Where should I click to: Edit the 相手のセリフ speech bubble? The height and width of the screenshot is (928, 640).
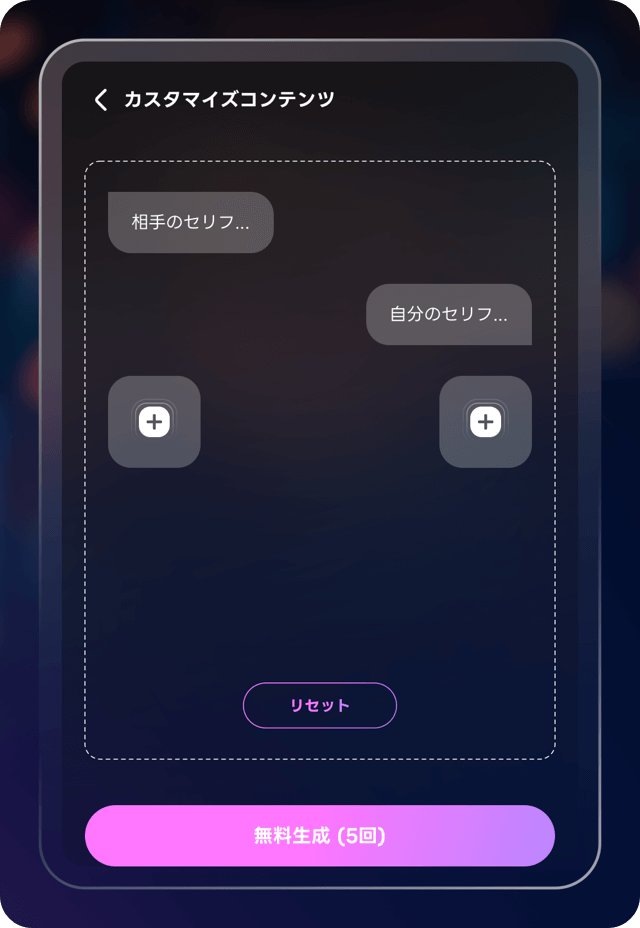click(190, 222)
